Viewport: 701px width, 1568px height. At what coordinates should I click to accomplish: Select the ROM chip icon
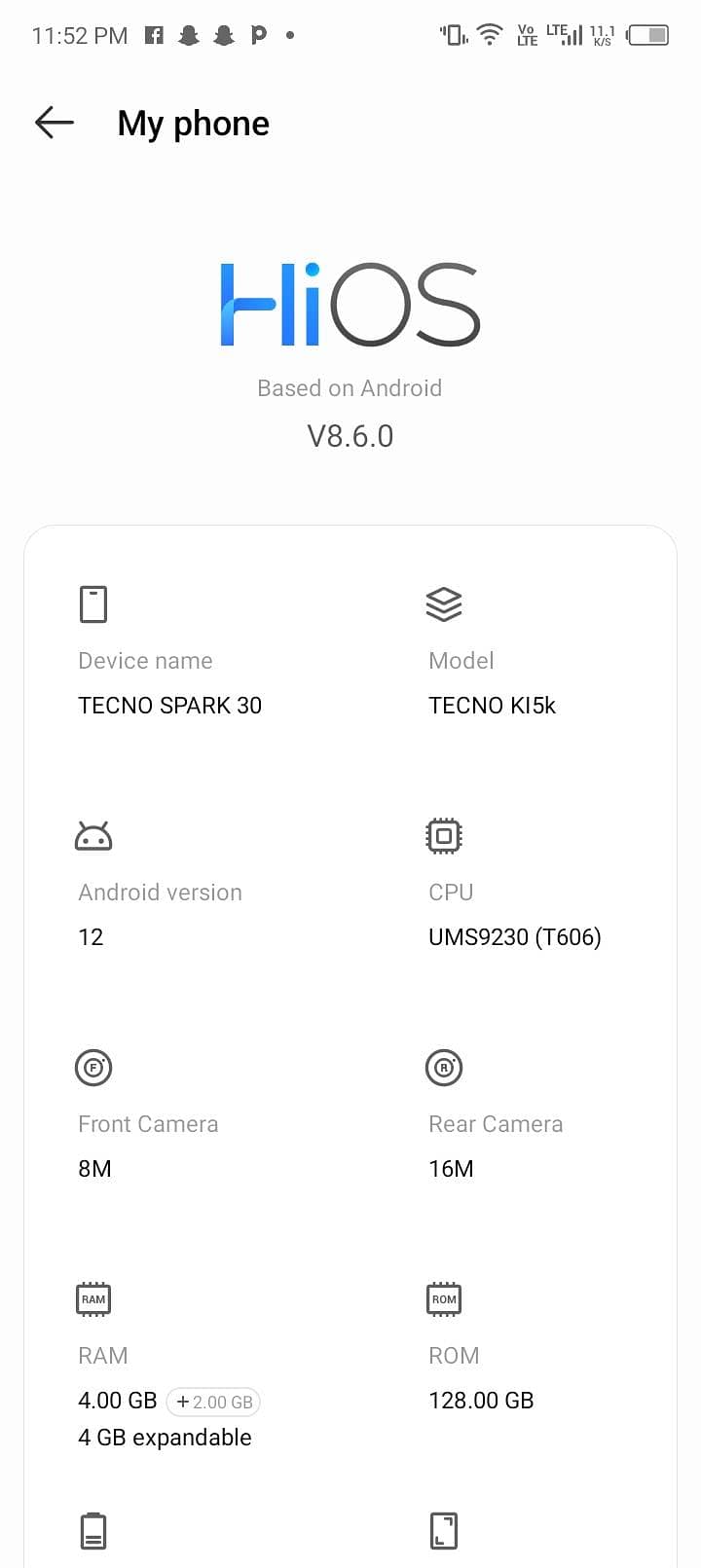[x=444, y=1298]
